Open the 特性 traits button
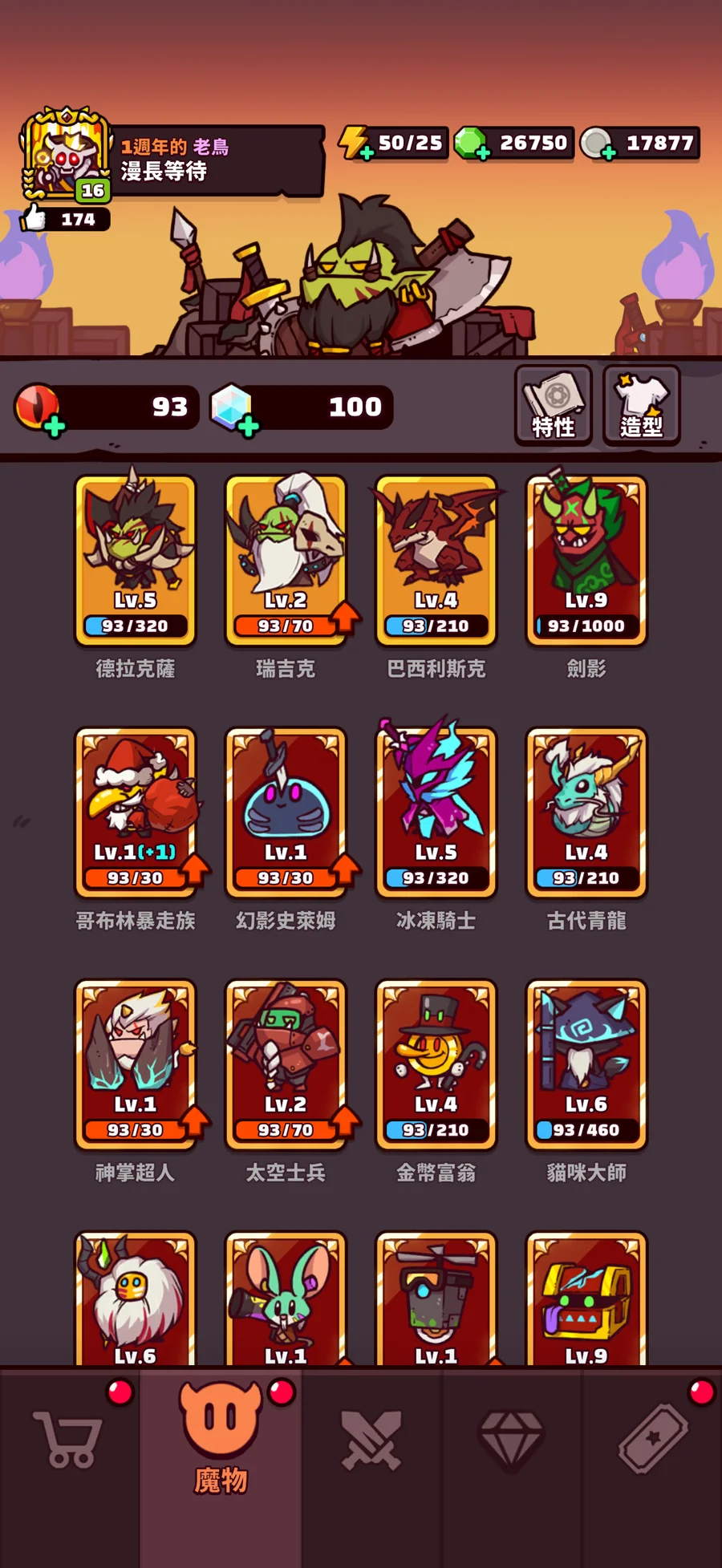Screen dimensions: 722x1568 pyautogui.click(x=554, y=406)
